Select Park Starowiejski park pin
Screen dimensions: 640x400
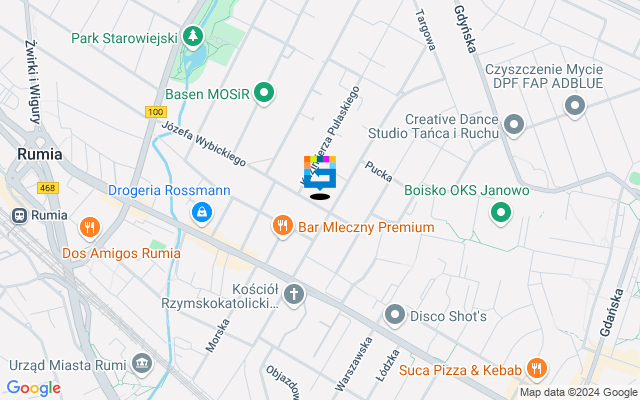(193, 38)
